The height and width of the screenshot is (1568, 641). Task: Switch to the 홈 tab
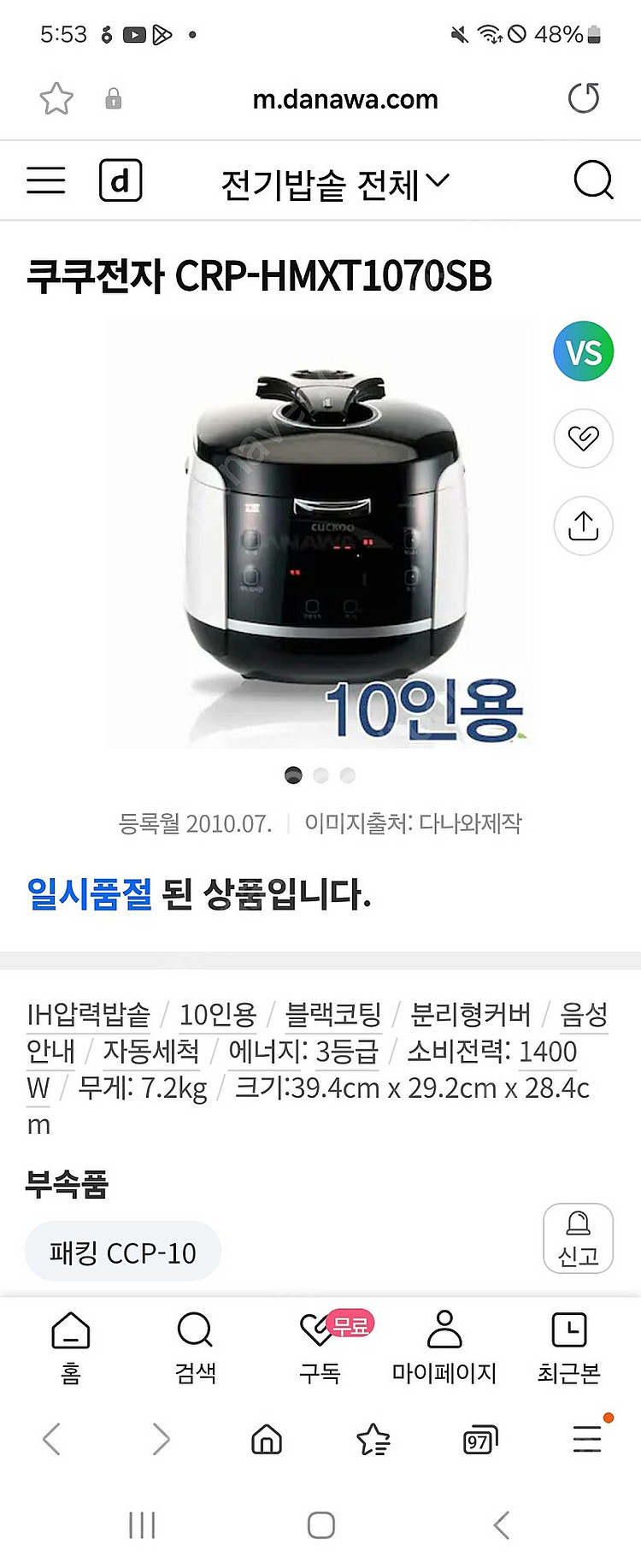71,1347
